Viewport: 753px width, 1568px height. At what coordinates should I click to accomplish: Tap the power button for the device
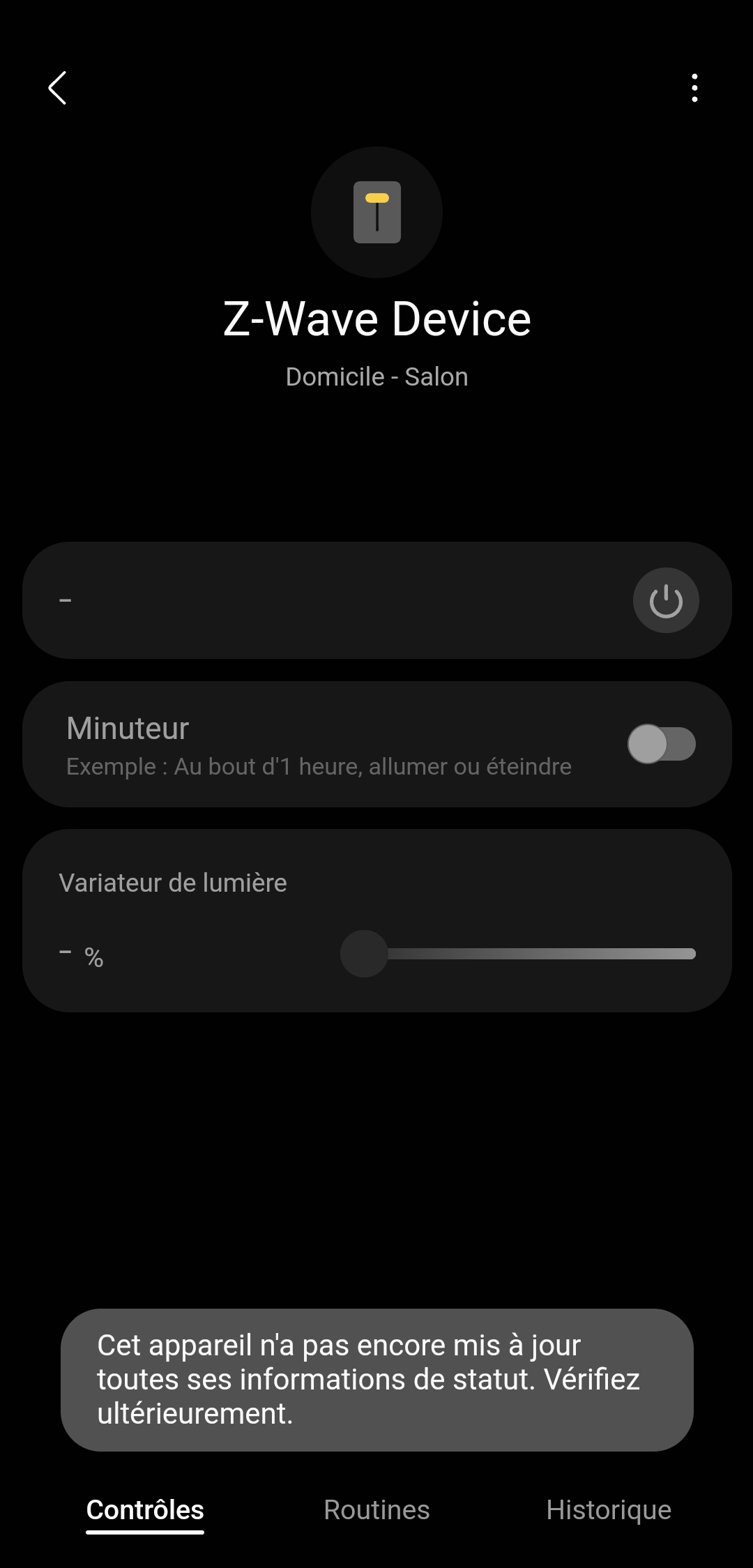click(x=665, y=600)
